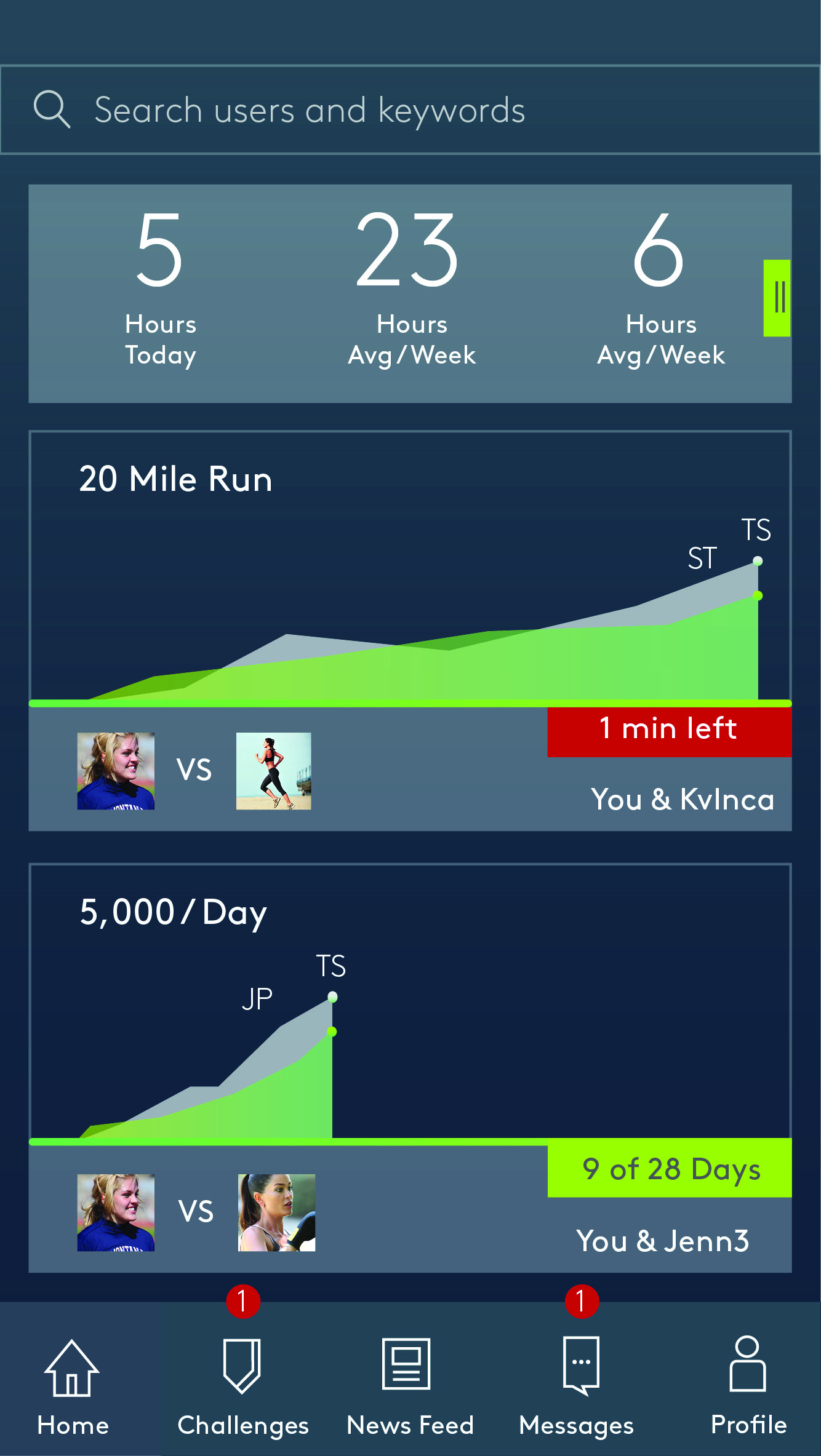Open the 5,000 / Day challenge card
This screenshot has width=821, height=1456.
tap(409, 1067)
